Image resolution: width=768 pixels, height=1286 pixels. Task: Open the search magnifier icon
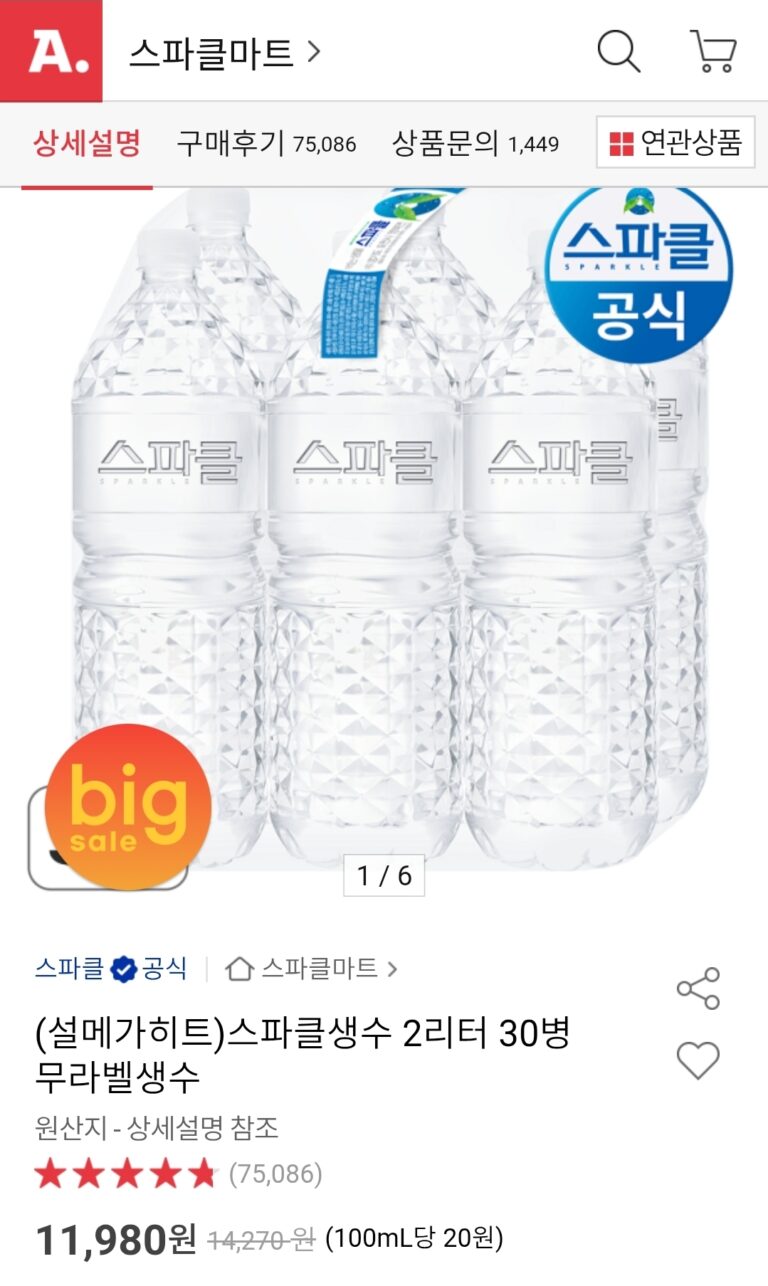coord(619,51)
